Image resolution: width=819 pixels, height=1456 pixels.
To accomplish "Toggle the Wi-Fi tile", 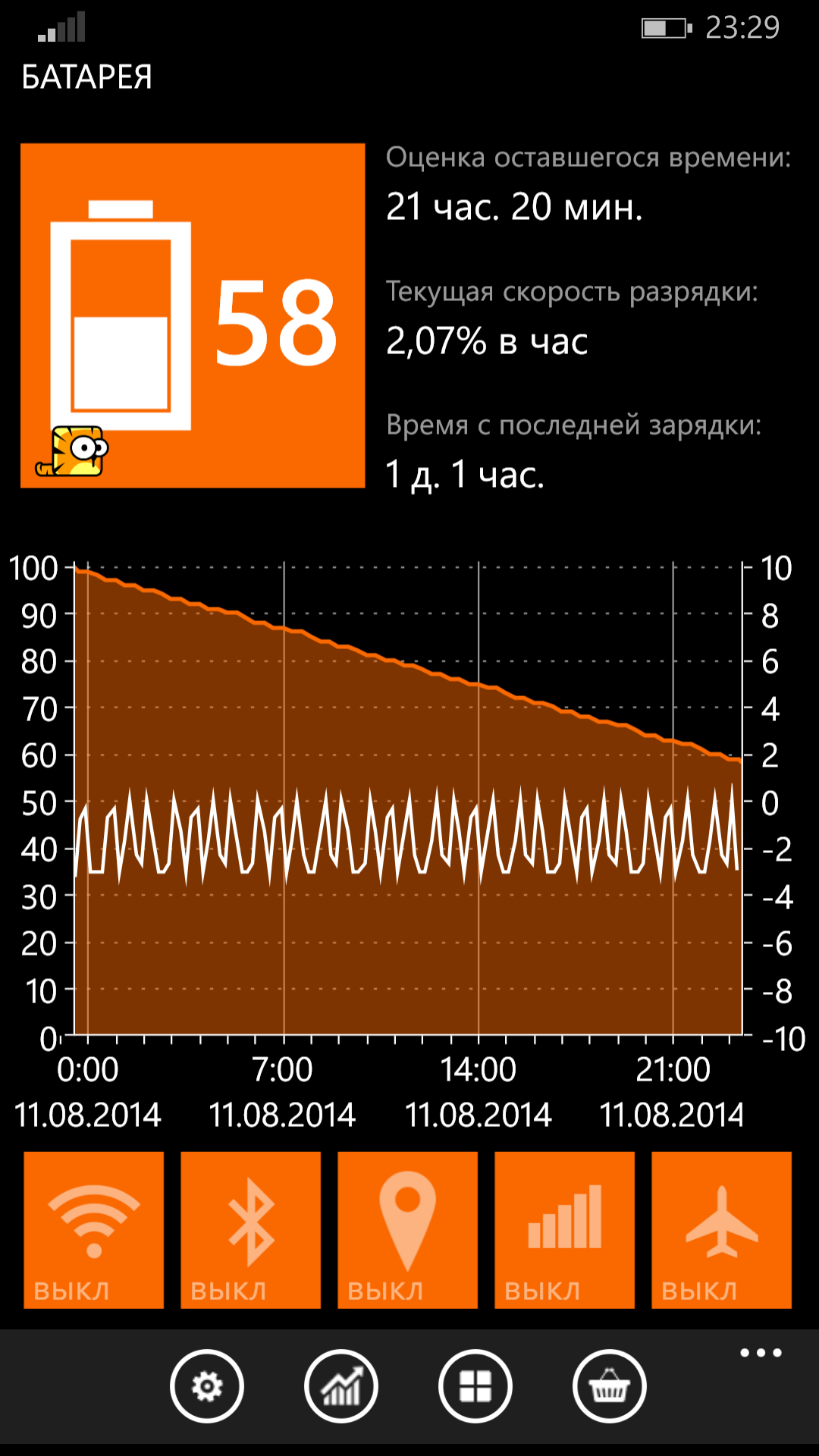I will [x=93, y=1229].
